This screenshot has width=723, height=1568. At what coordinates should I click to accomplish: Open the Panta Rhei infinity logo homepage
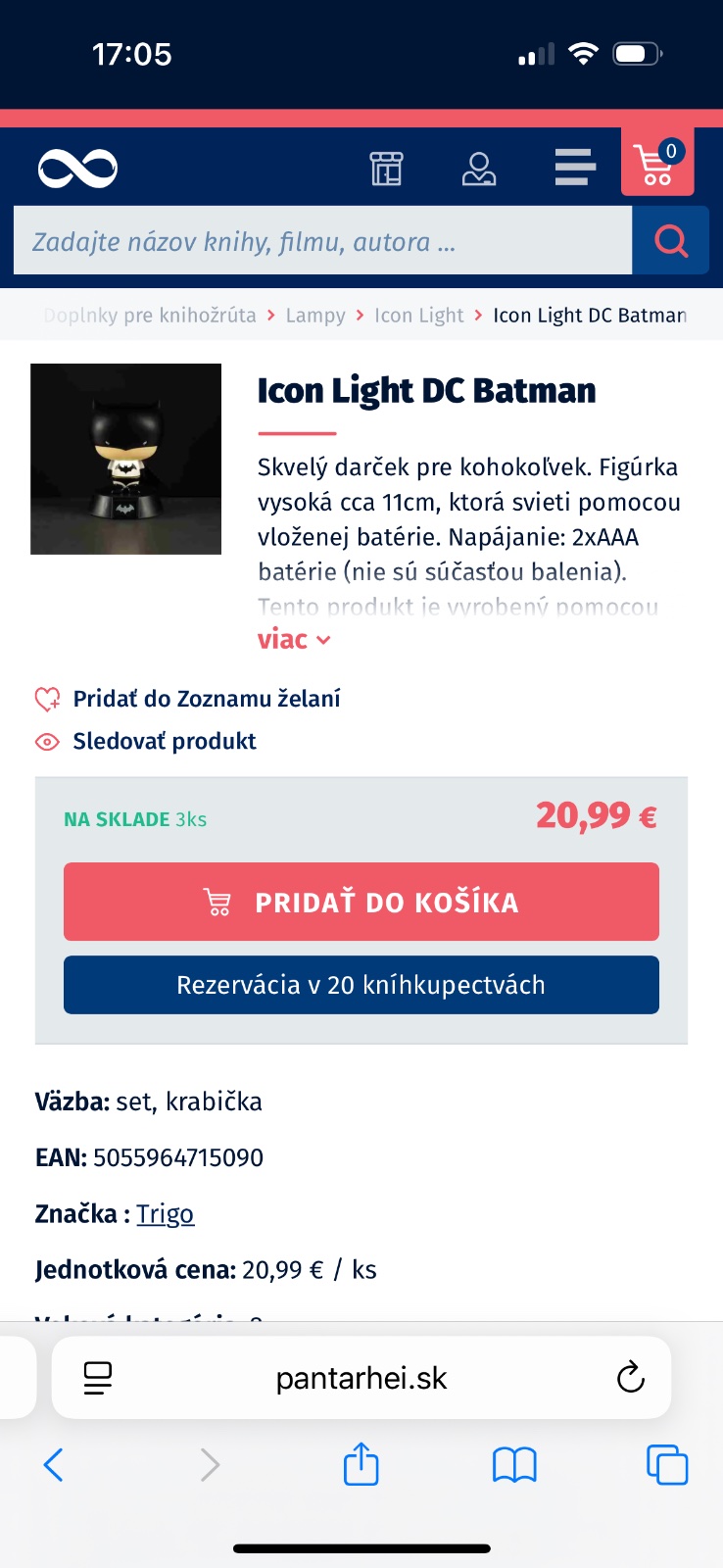pos(78,169)
